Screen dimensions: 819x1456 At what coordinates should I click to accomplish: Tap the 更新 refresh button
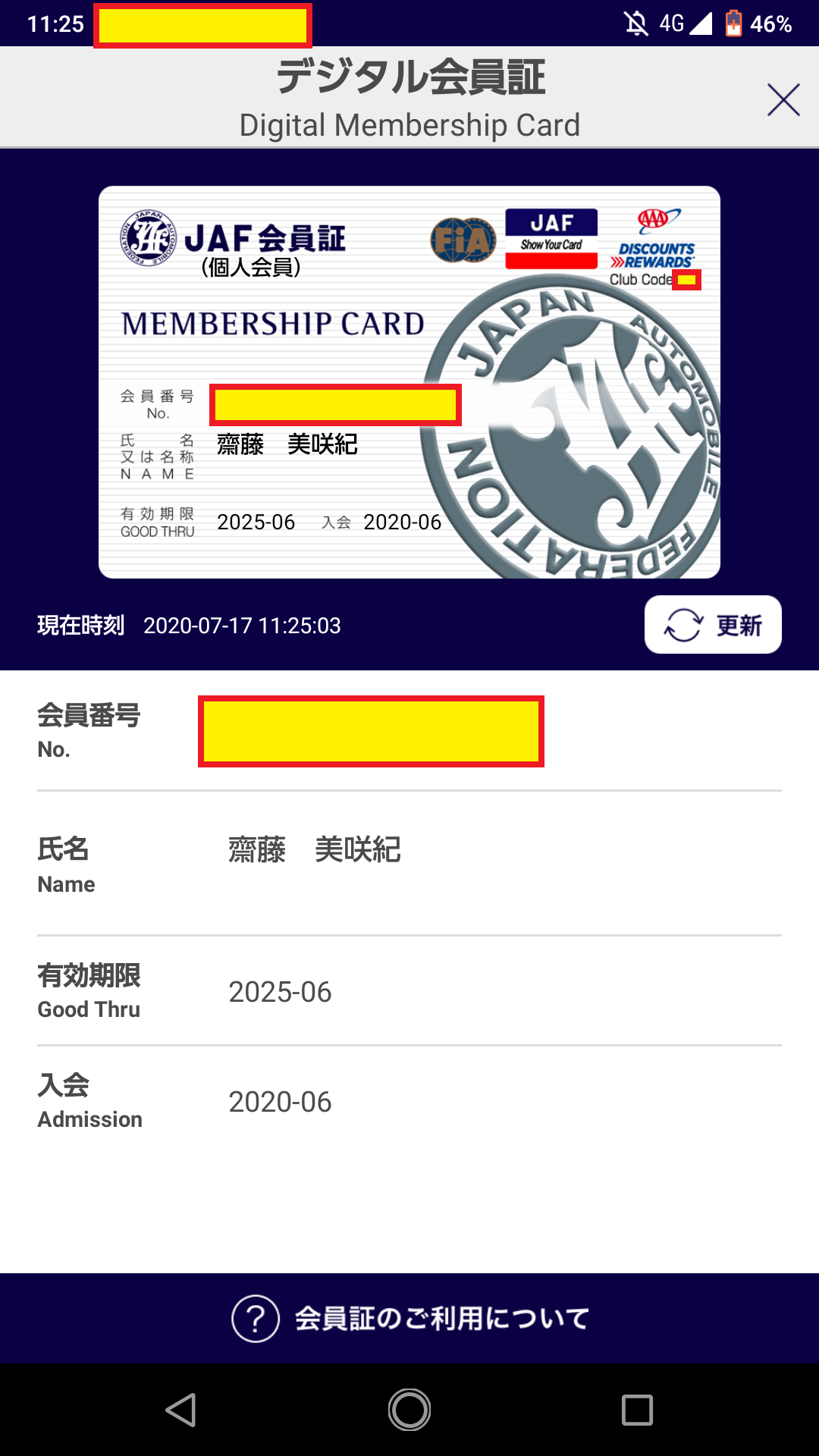pos(713,625)
